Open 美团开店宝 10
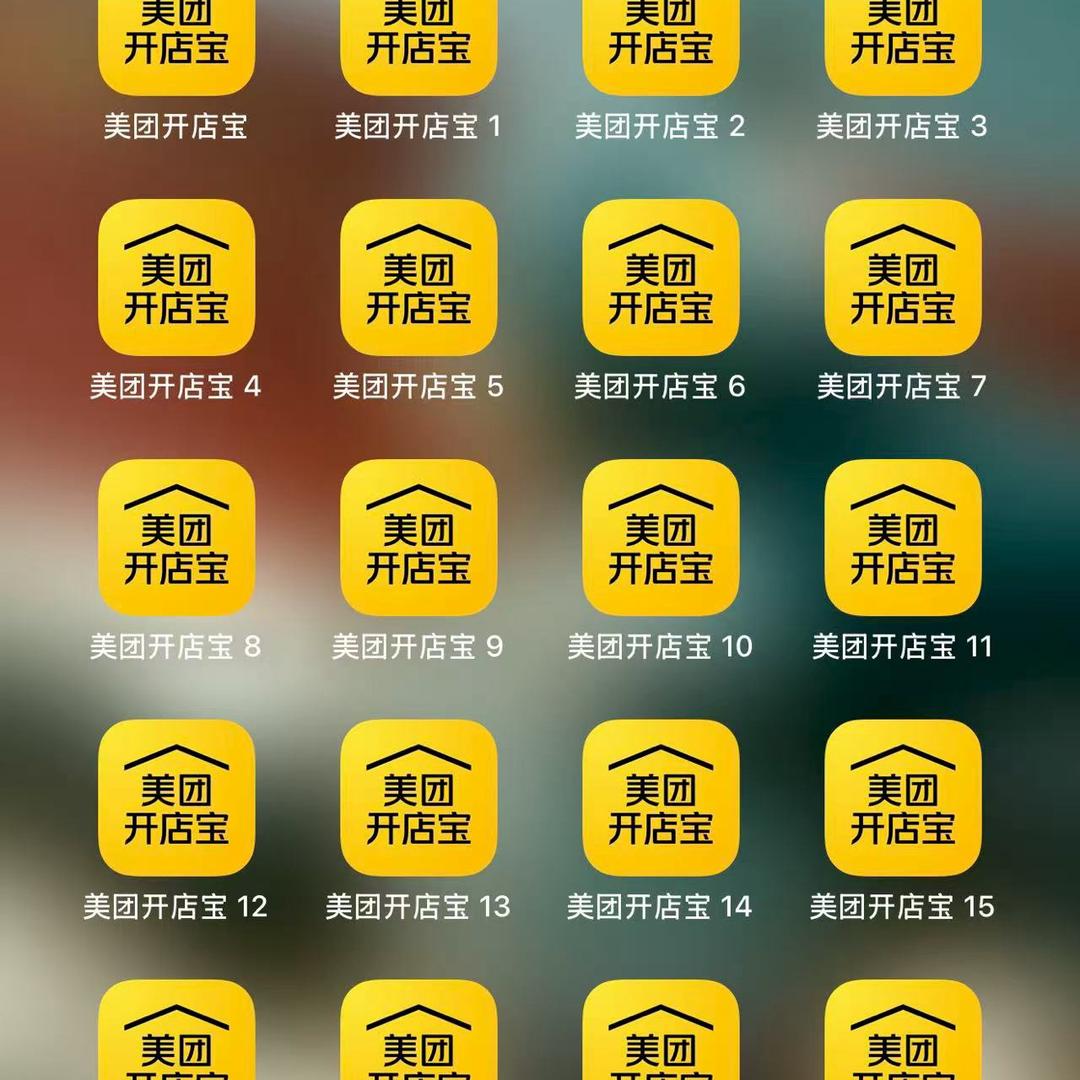This screenshot has height=1080, width=1080. pyautogui.click(x=660, y=538)
